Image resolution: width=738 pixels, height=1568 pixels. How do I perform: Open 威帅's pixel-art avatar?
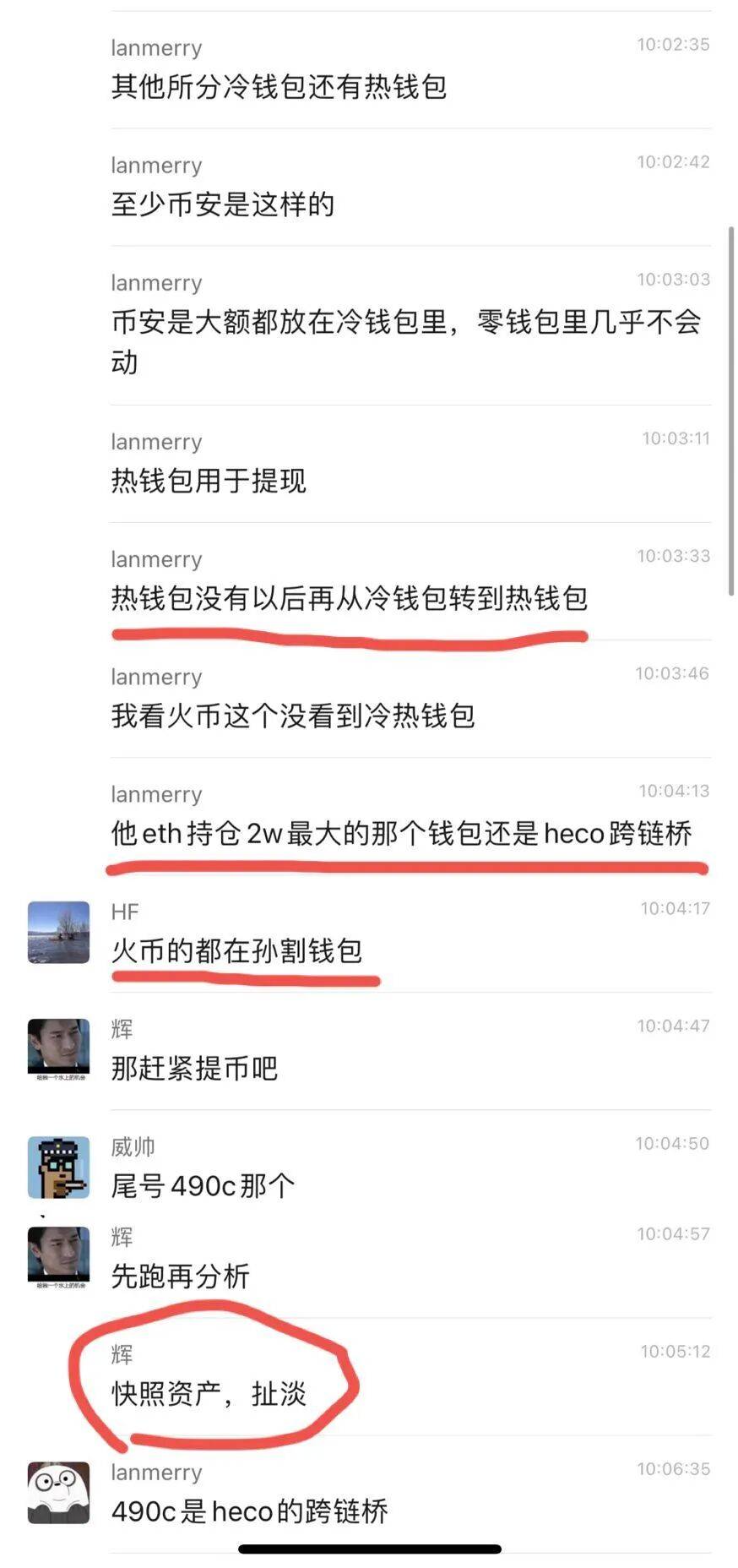click(x=58, y=1167)
